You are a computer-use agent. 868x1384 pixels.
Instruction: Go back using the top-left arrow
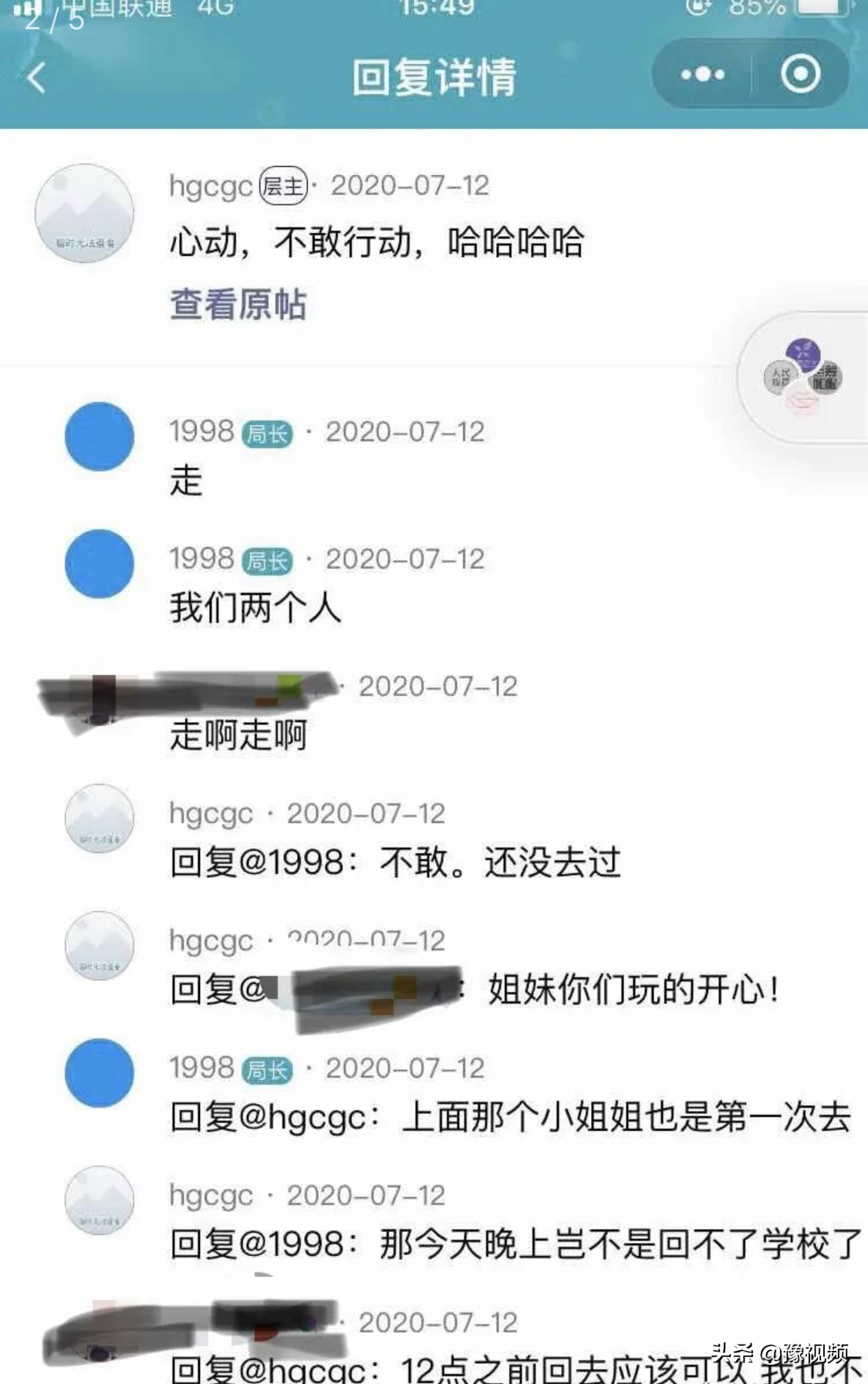[x=36, y=77]
